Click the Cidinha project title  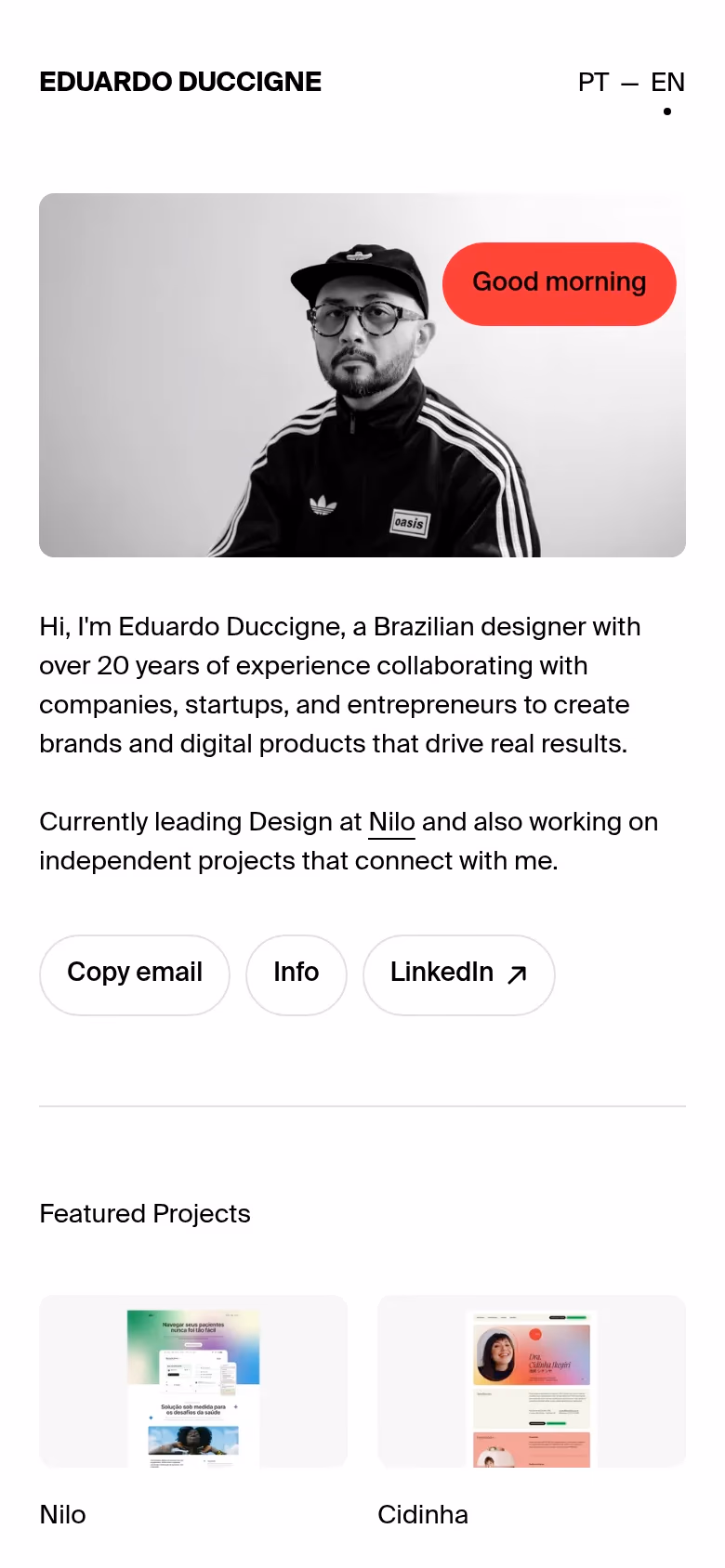(423, 1515)
